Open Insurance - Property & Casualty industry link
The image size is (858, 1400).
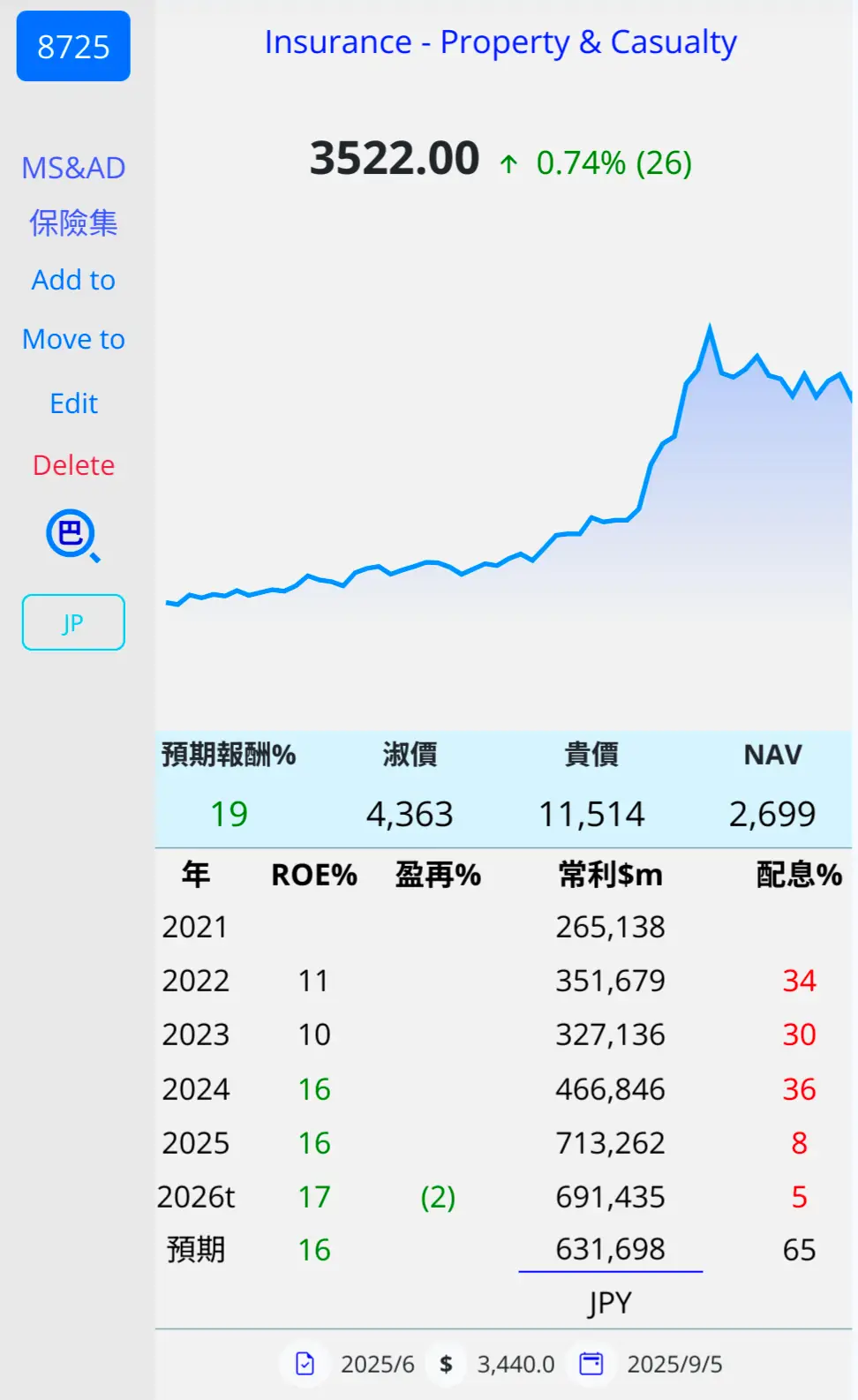(x=500, y=41)
